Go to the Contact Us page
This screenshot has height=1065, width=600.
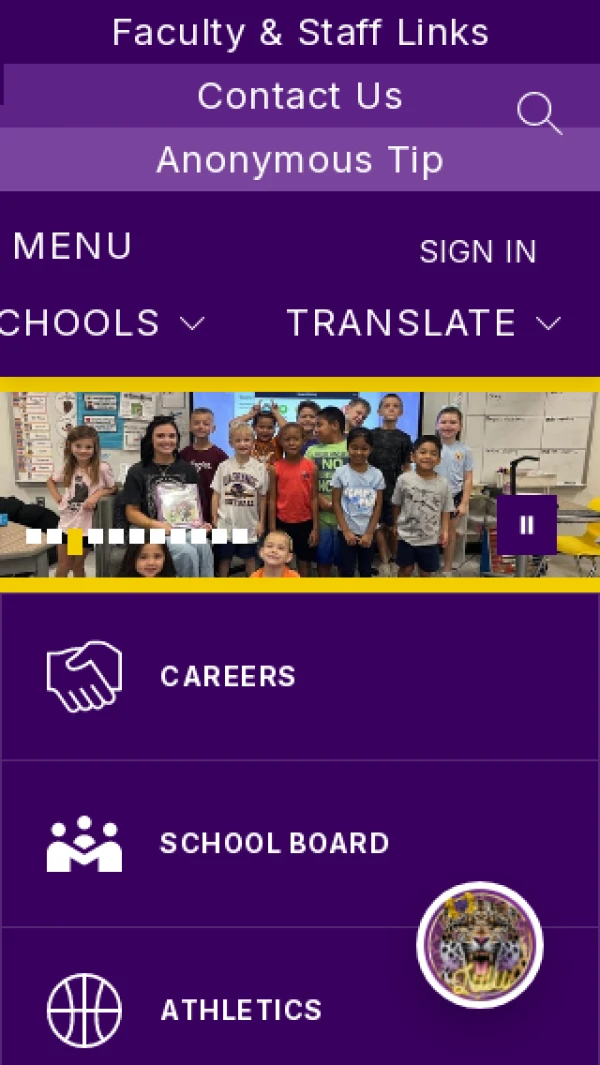pos(300,96)
